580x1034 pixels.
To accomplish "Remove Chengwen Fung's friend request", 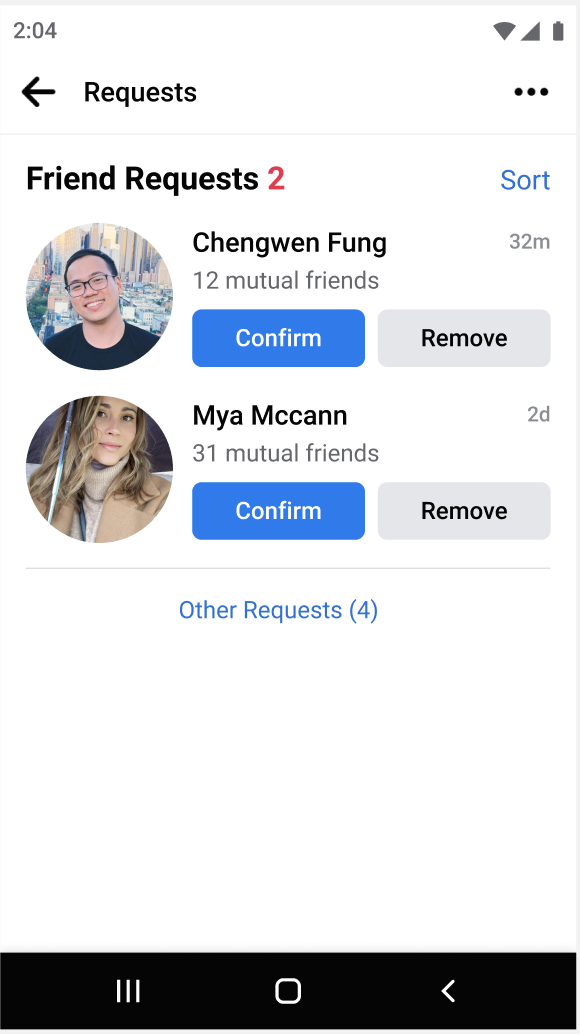I will (464, 338).
